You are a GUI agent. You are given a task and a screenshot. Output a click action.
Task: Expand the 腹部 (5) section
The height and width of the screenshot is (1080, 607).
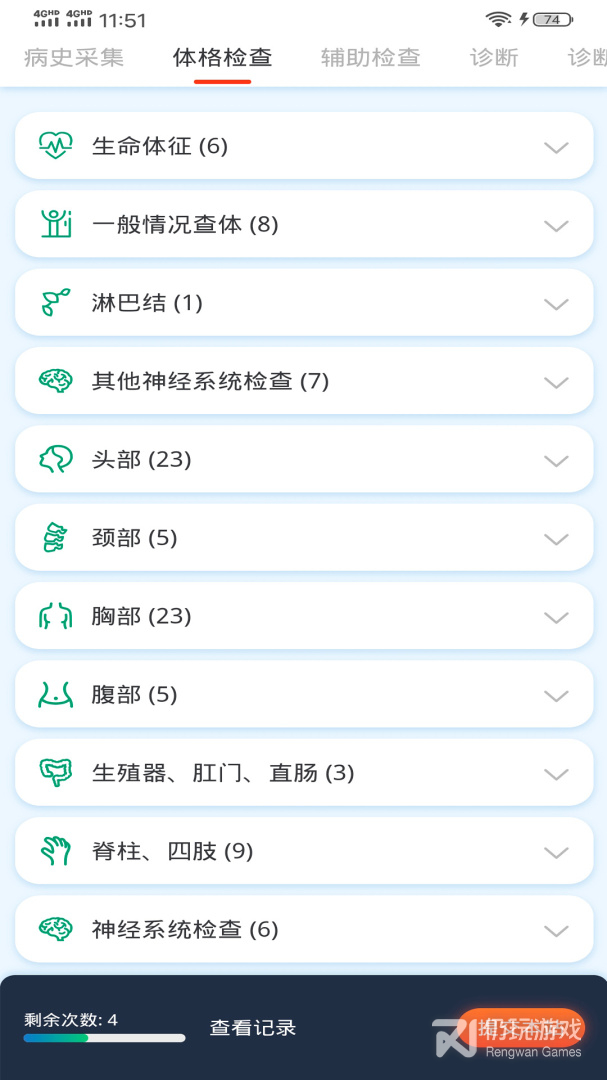304,694
